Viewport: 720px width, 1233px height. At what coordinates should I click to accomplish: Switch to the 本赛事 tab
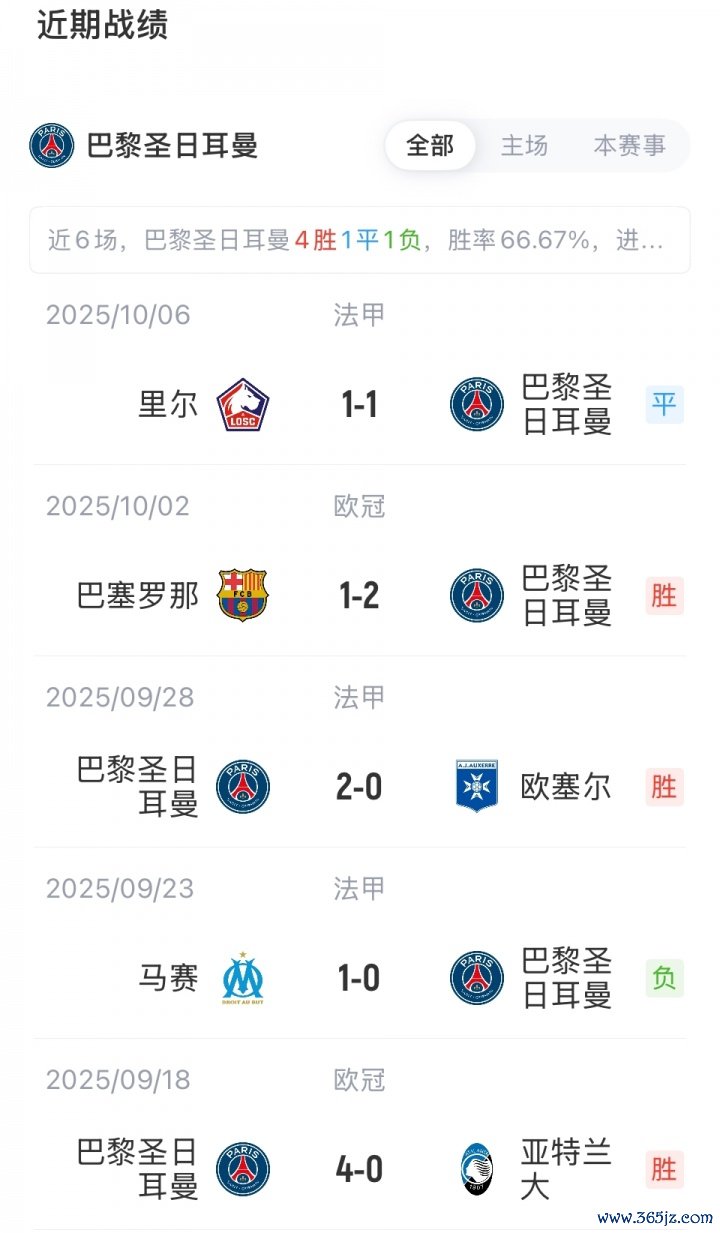point(629,146)
